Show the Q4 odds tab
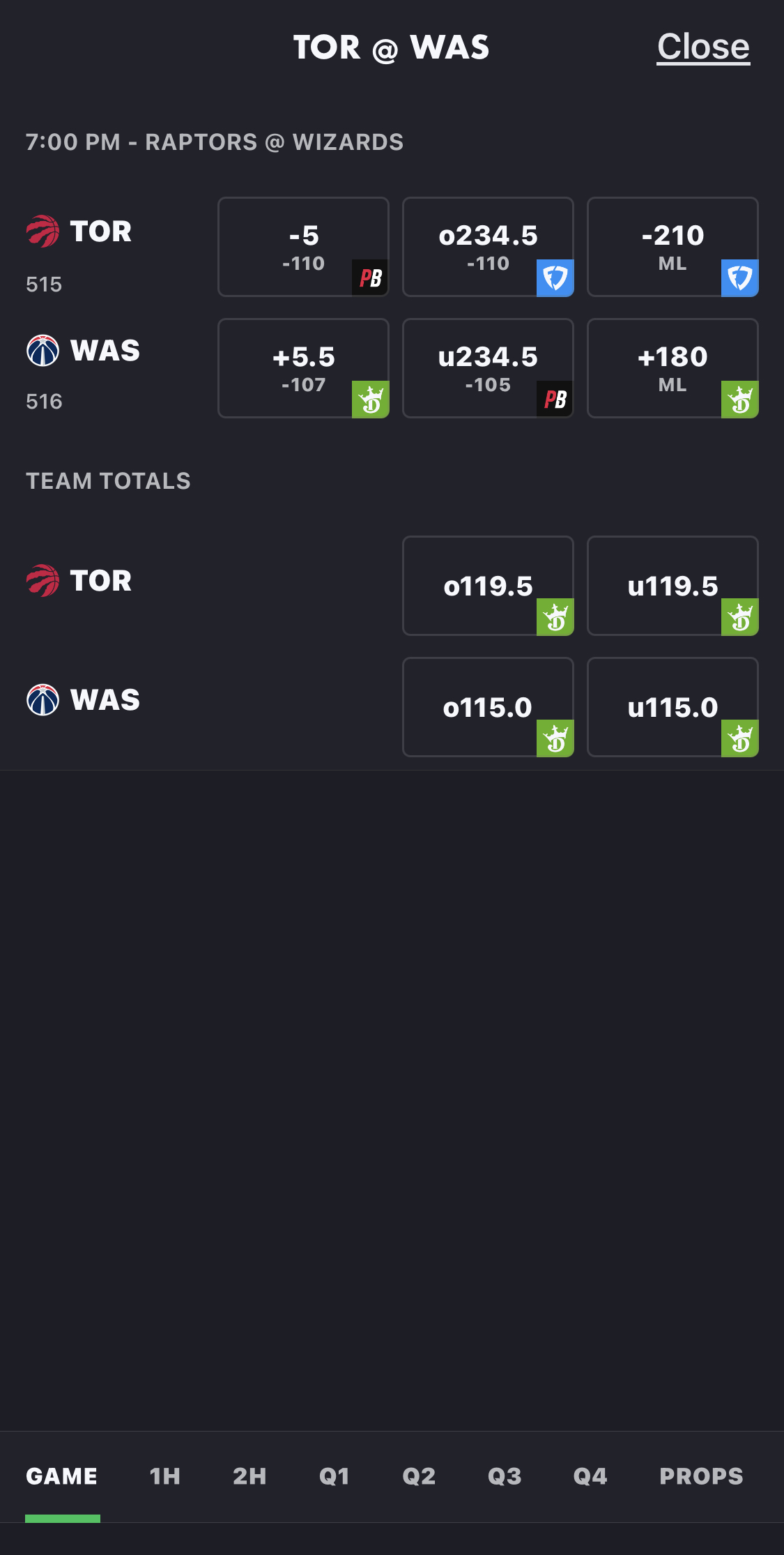Image resolution: width=784 pixels, height=1555 pixels. pyautogui.click(x=590, y=1476)
